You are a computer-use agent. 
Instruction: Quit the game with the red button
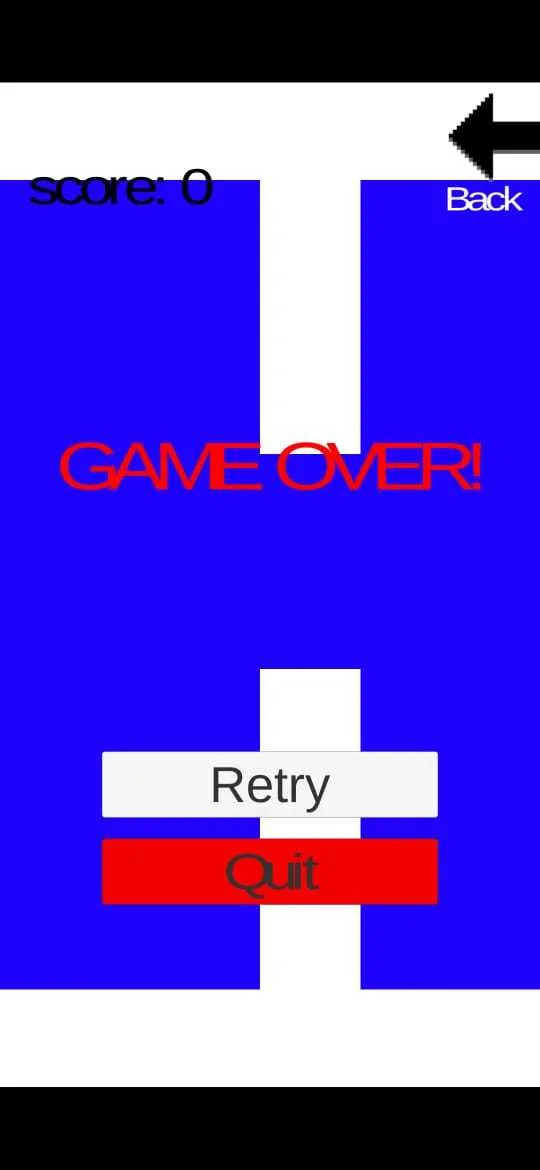pos(269,872)
